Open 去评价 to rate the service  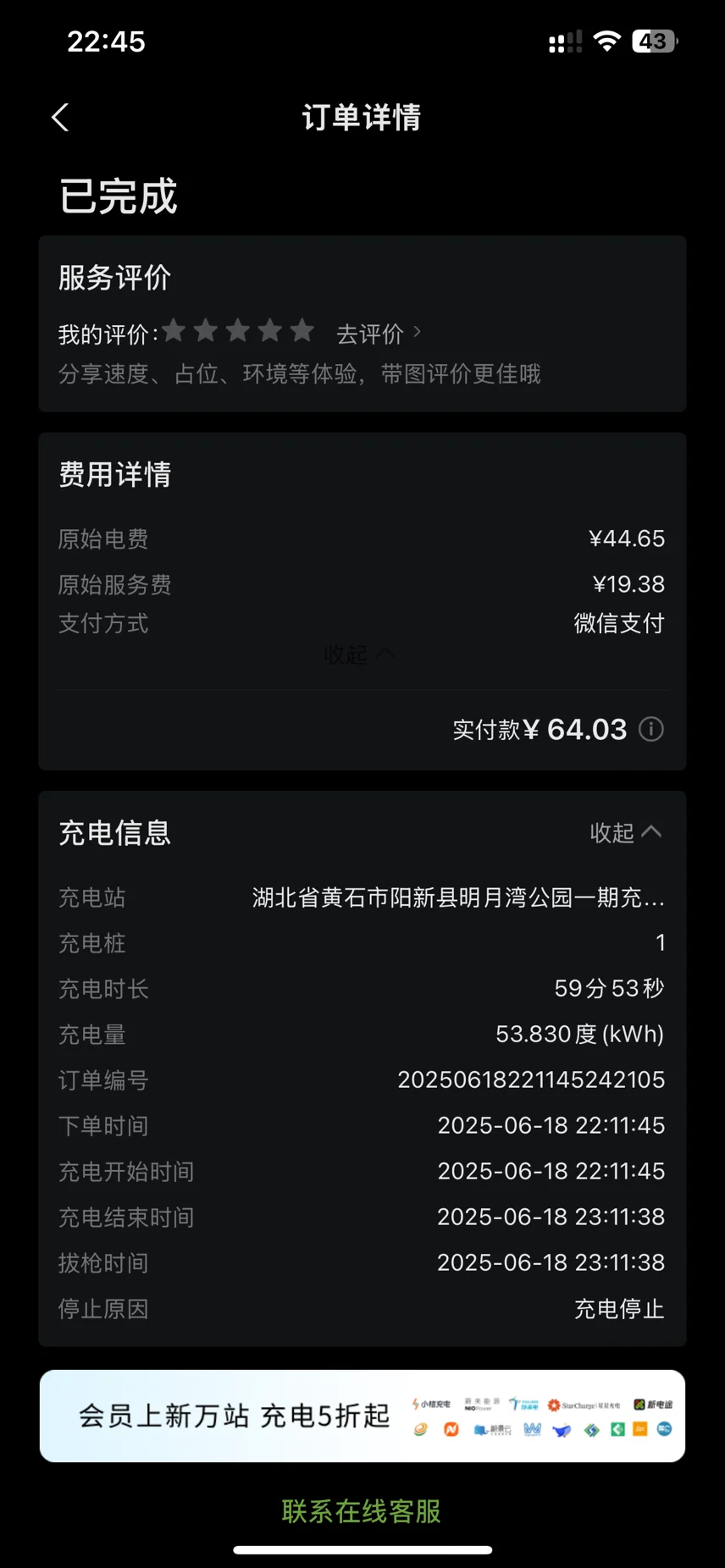379,334
